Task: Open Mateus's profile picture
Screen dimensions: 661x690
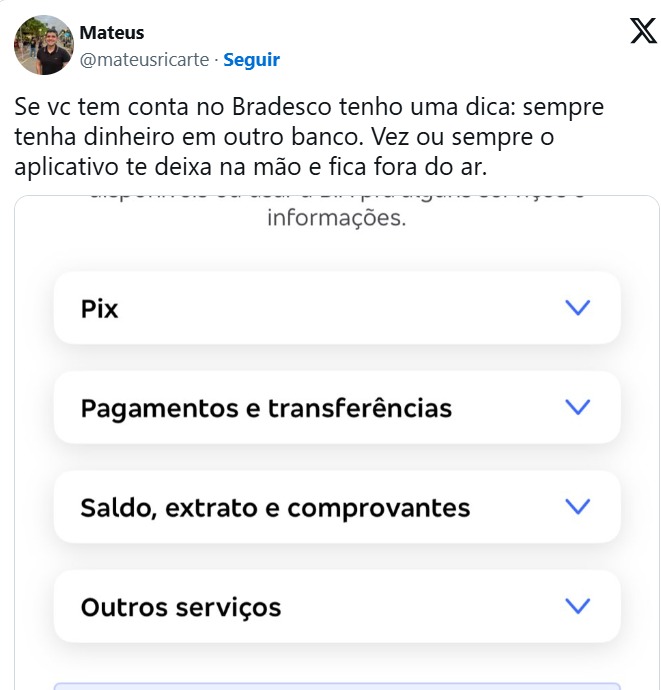Action: click(43, 45)
